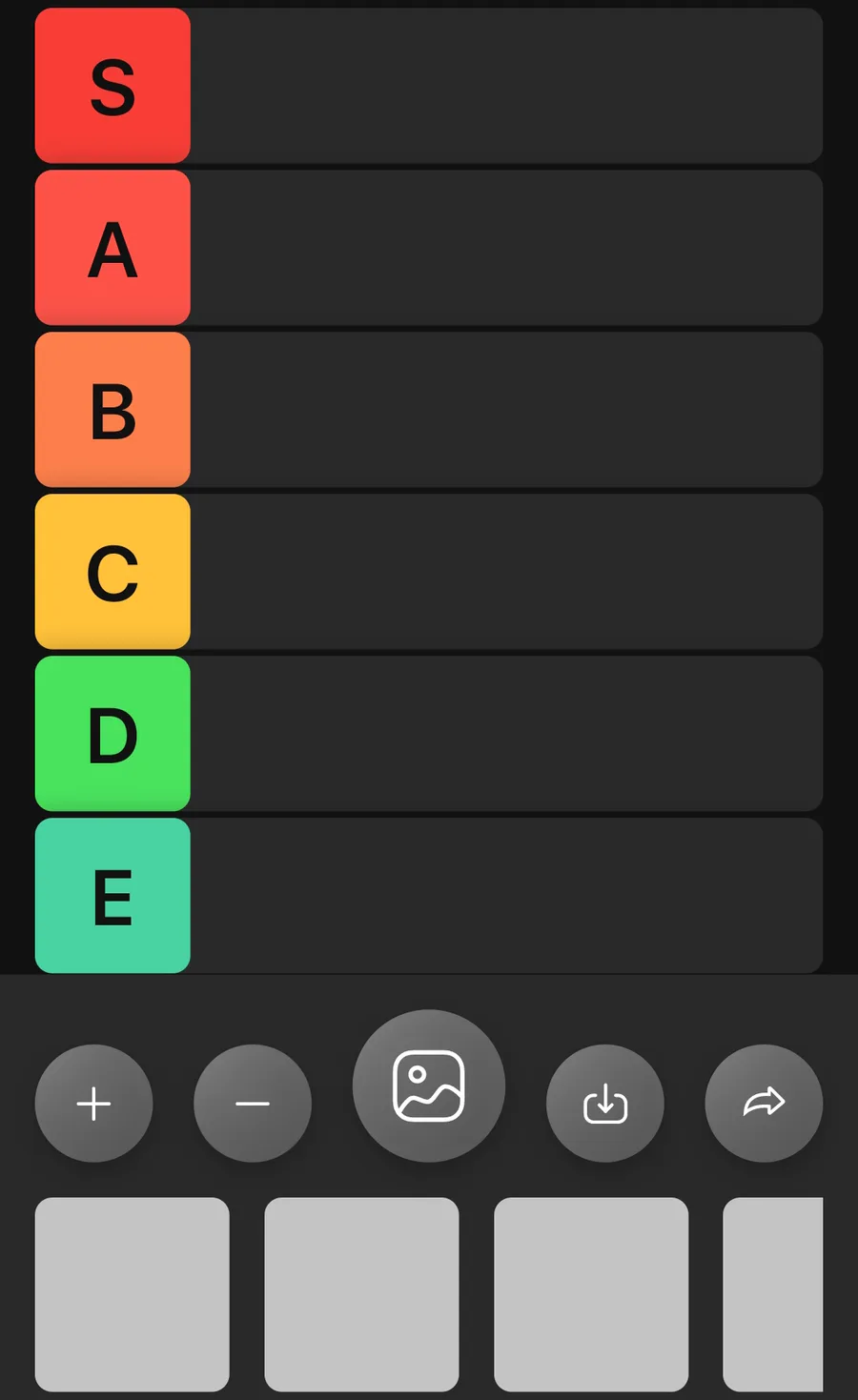Viewport: 858px width, 1400px height.
Task: Select the C tier label
Action: tap(112, 572)
